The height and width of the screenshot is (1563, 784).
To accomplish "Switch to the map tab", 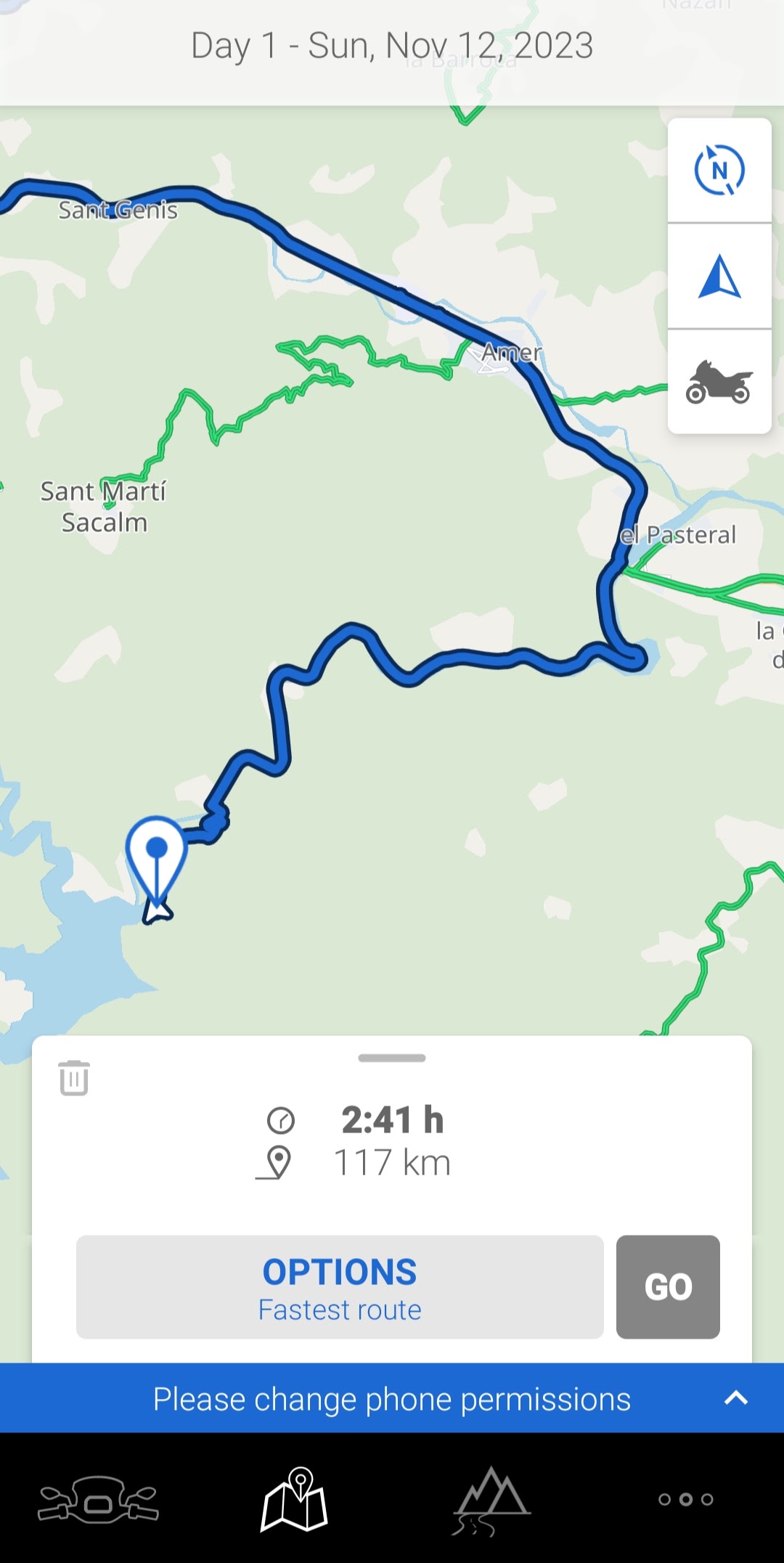I will (294, 1498).
